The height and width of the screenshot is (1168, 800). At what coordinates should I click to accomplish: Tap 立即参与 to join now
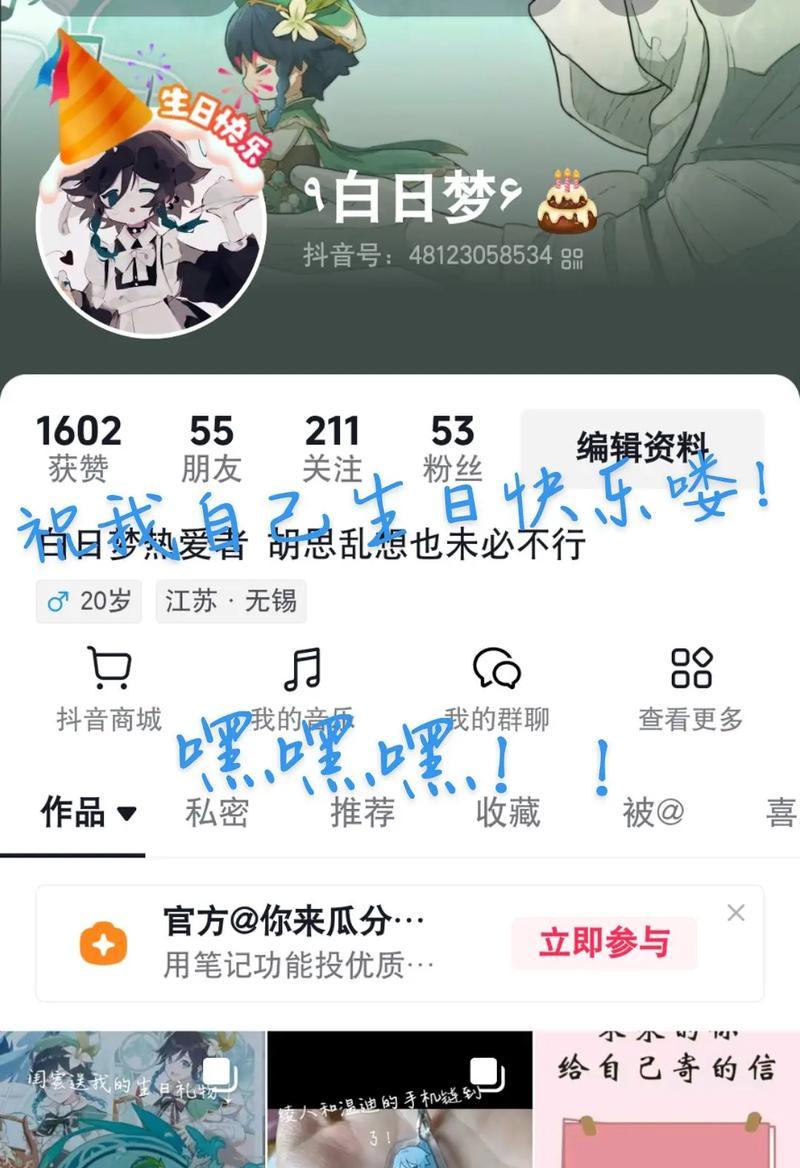[604, 942]
